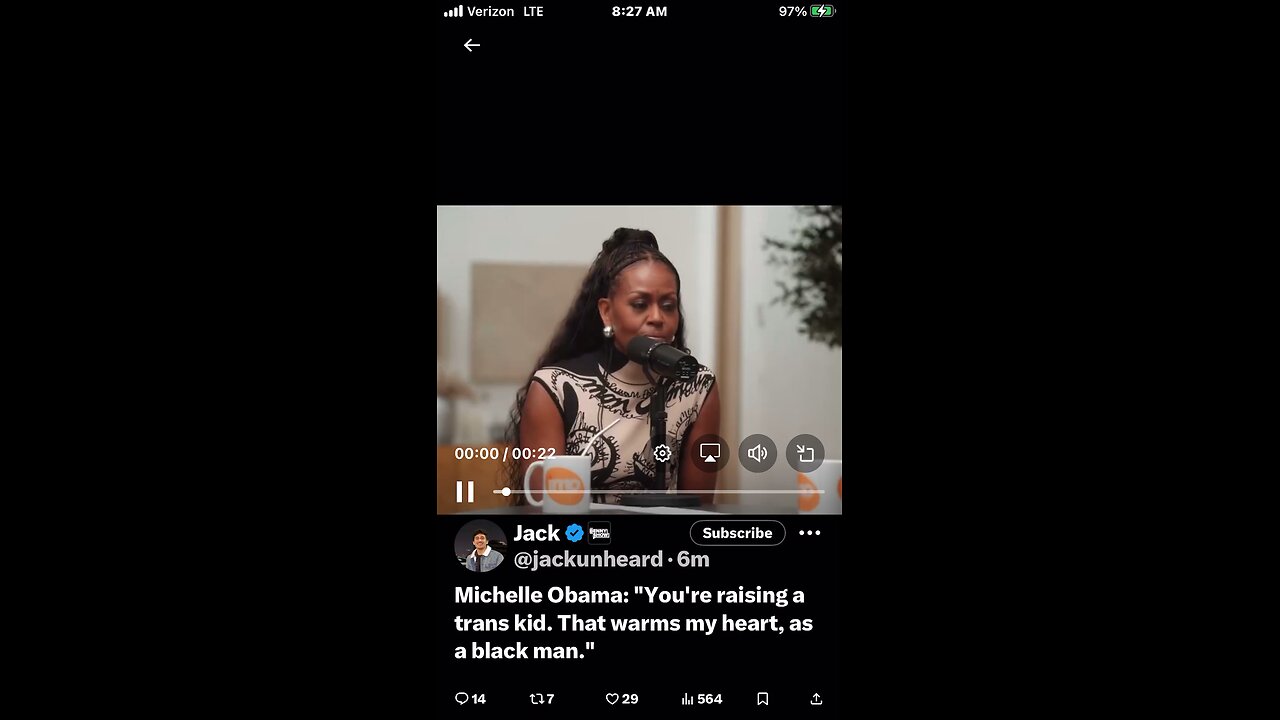Tap the video mode icon beside the speaker
This screenshot has height=720, width=1280.
point(805,453)
